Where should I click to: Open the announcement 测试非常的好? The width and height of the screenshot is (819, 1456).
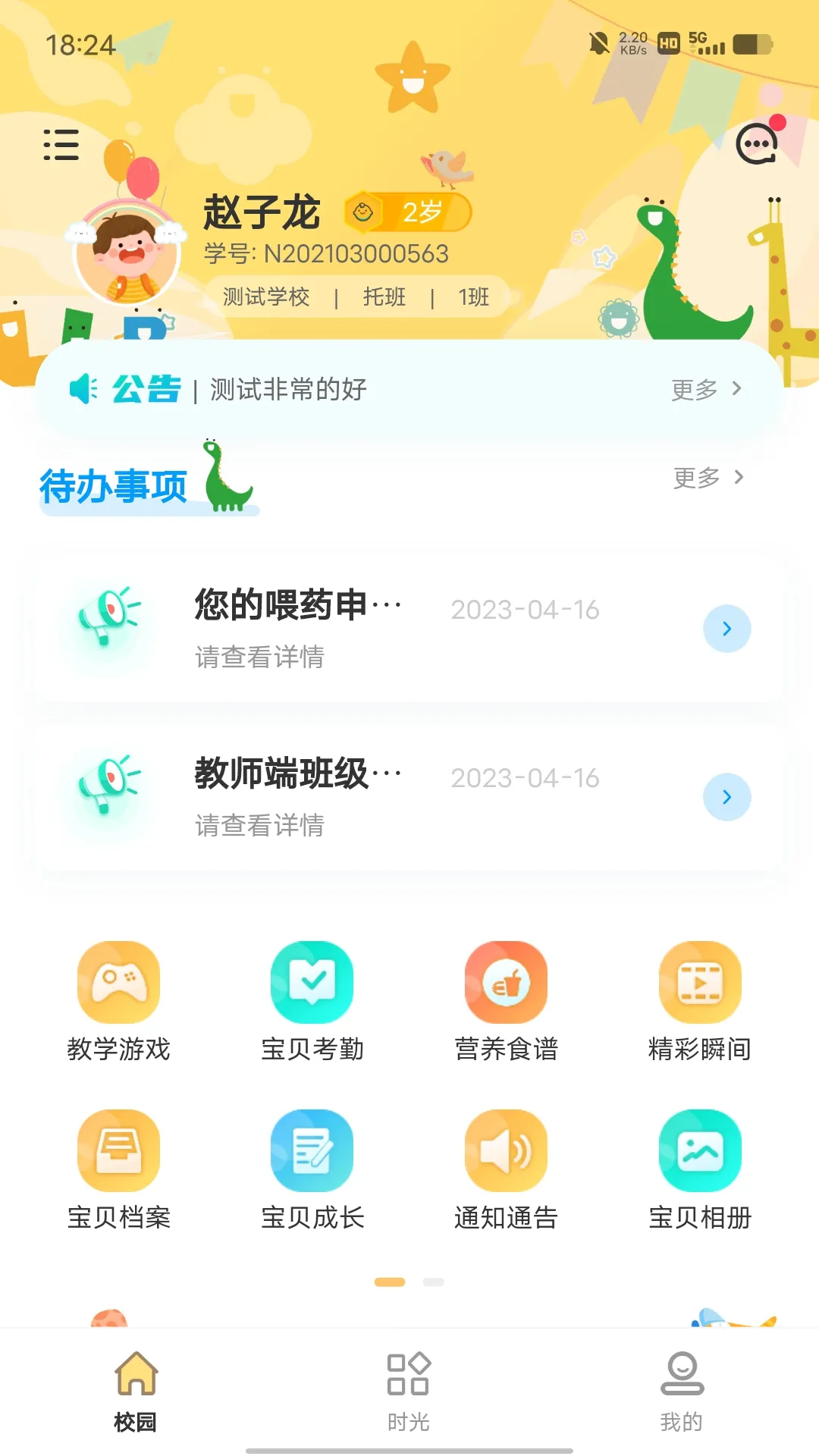pyautogui.click(x=288, y=390)
